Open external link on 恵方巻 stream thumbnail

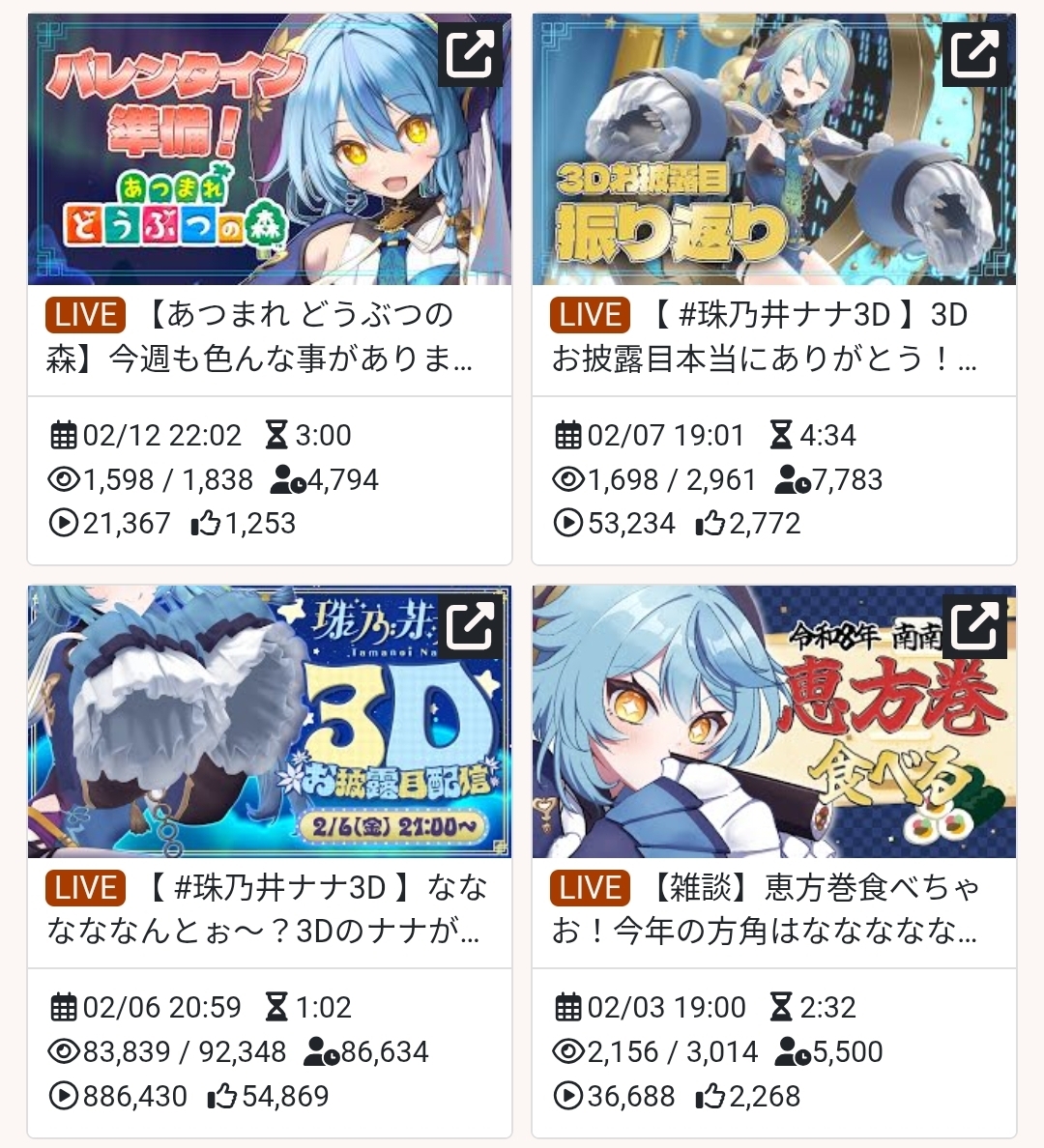coord(975,626)
